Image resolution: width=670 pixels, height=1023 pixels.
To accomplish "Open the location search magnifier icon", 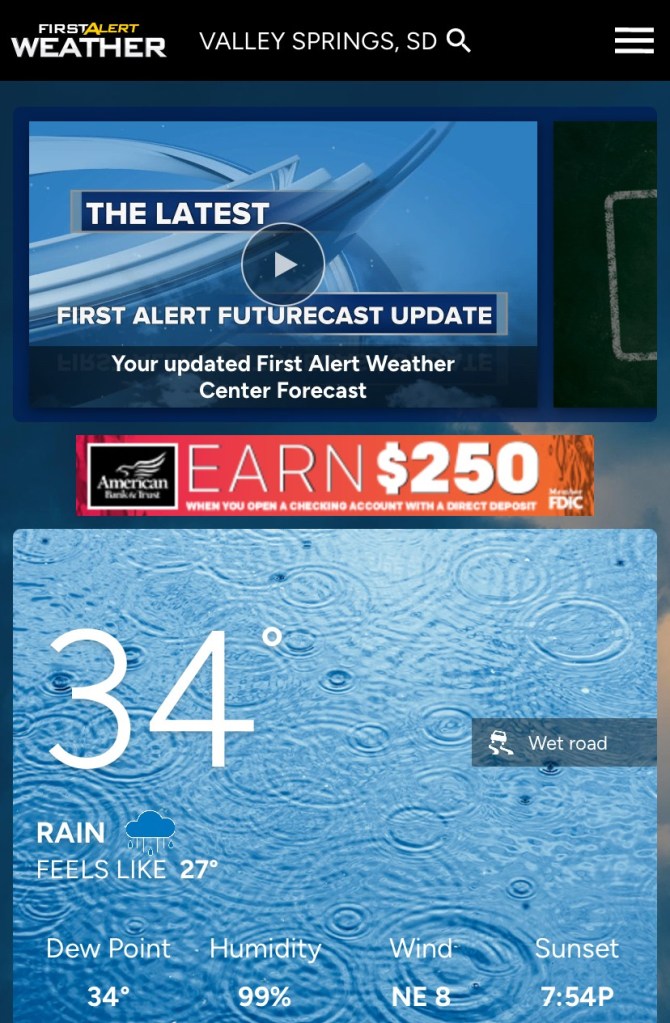I will (x=459, y=41).
